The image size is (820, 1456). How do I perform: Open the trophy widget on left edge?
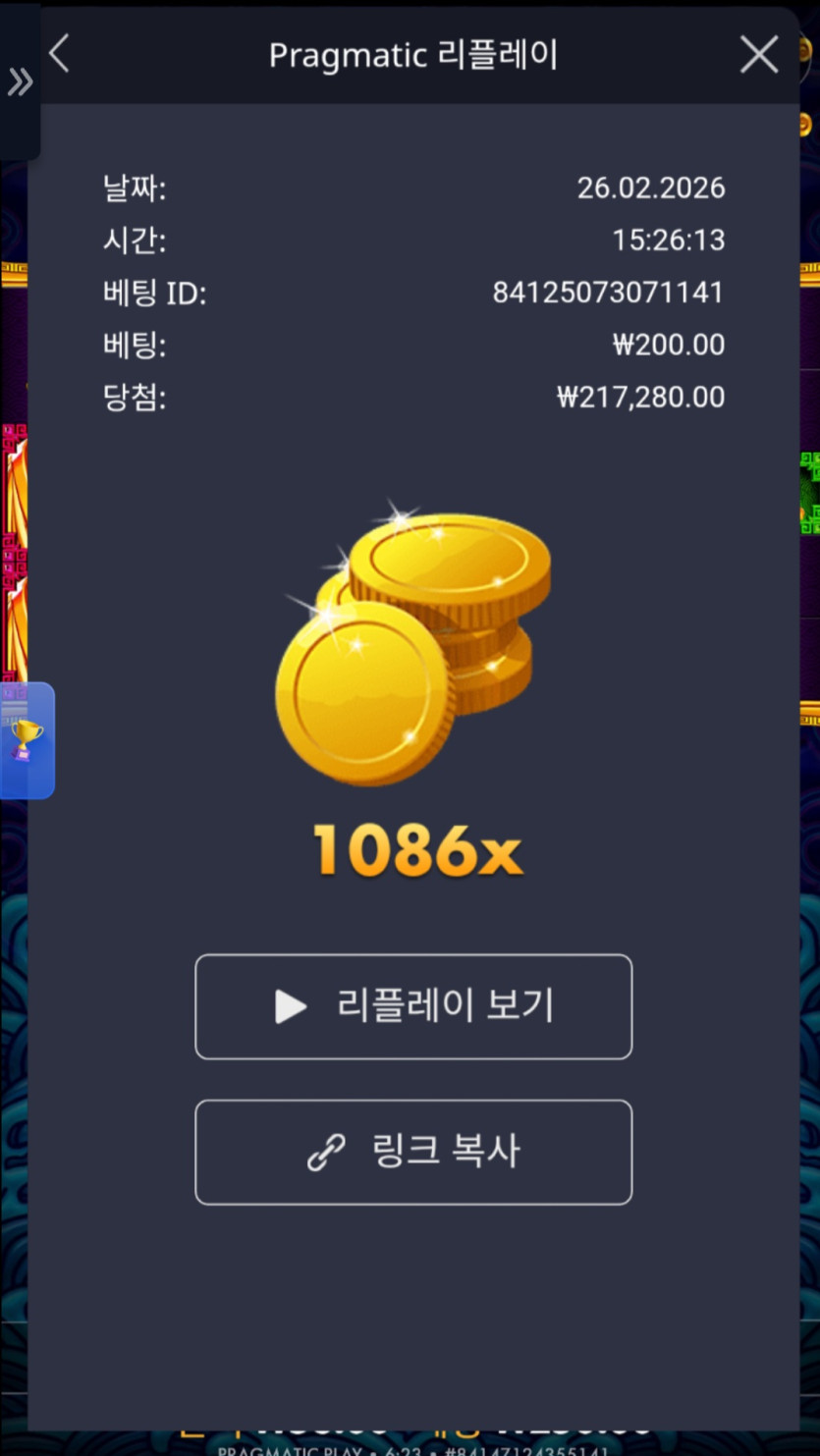(x=27, y=740)
